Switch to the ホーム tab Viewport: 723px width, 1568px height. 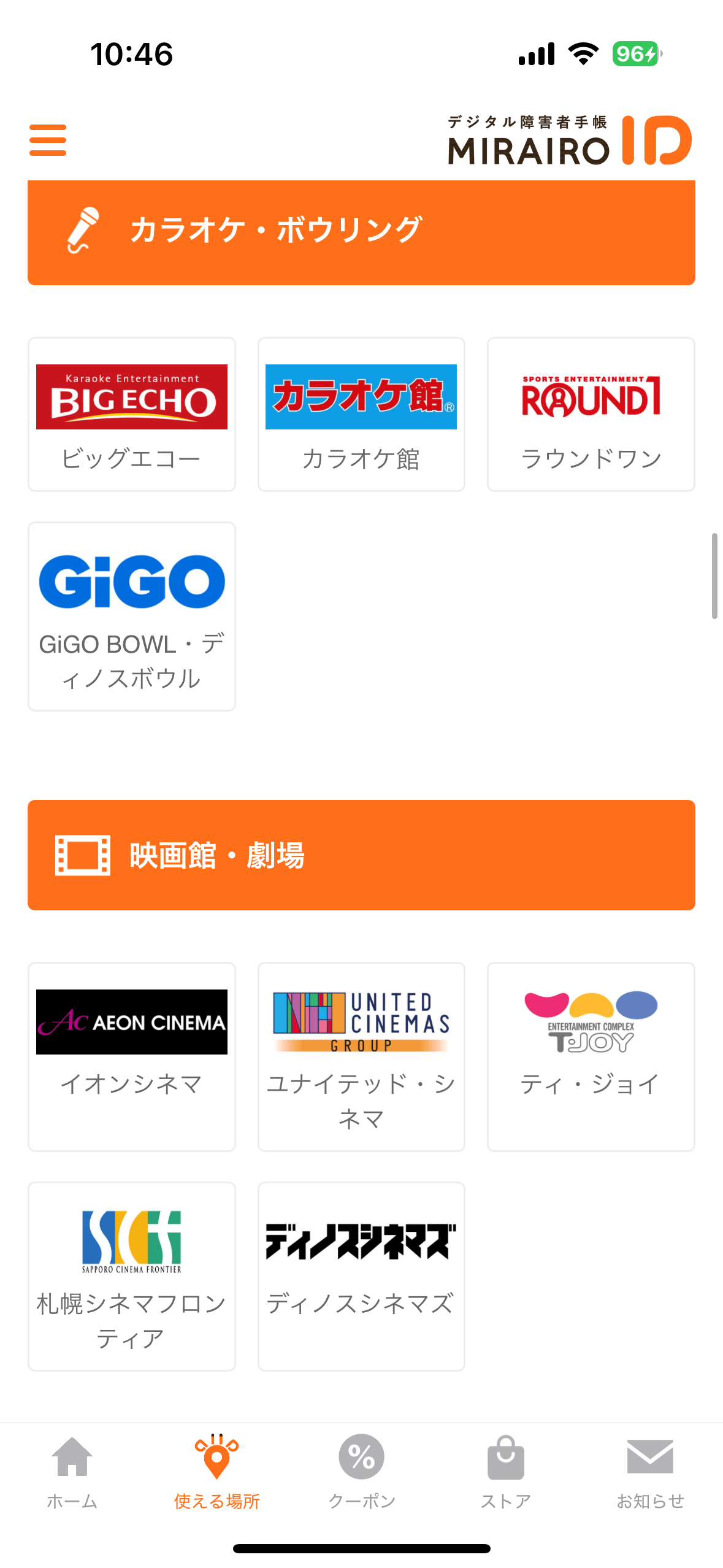coord(72,1472)
